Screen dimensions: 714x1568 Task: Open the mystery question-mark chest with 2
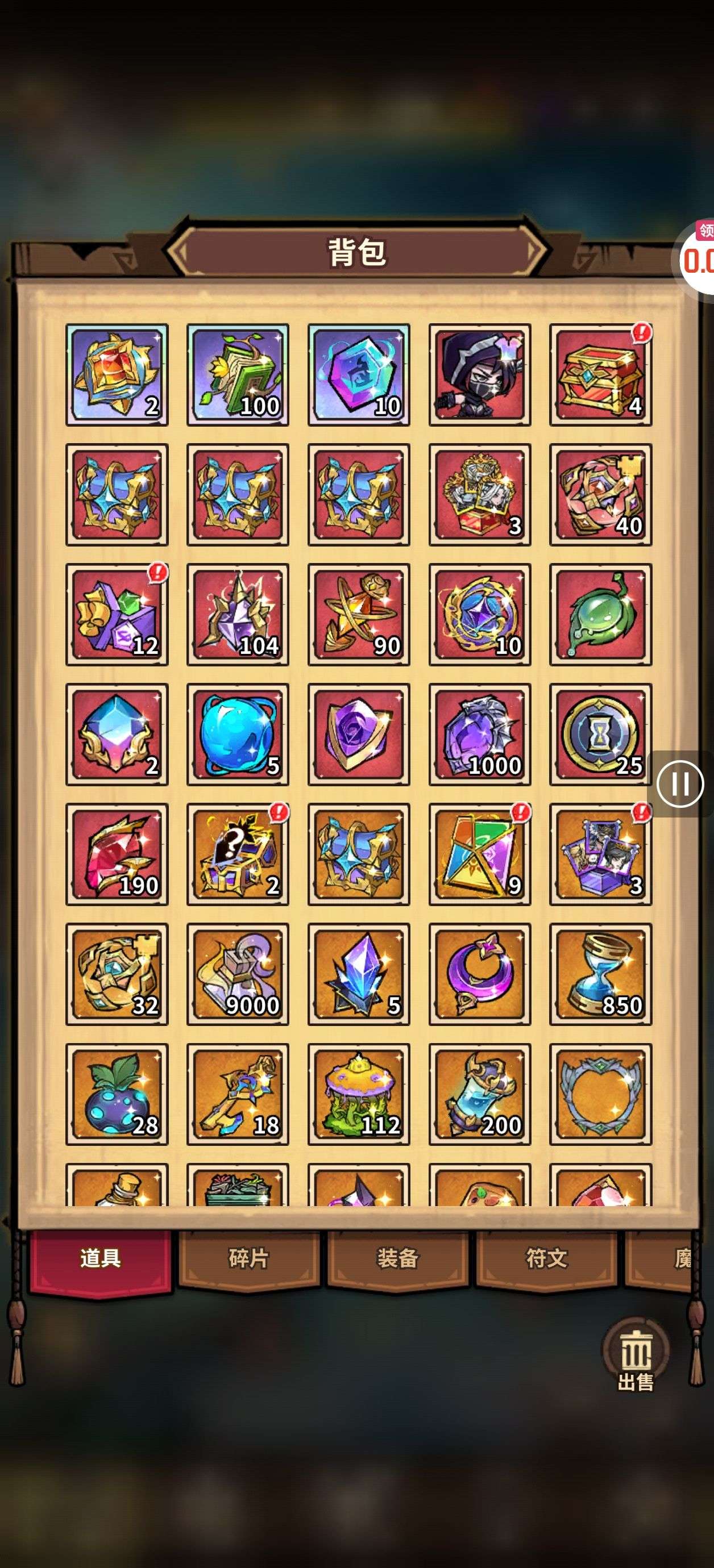click(238, 854)
